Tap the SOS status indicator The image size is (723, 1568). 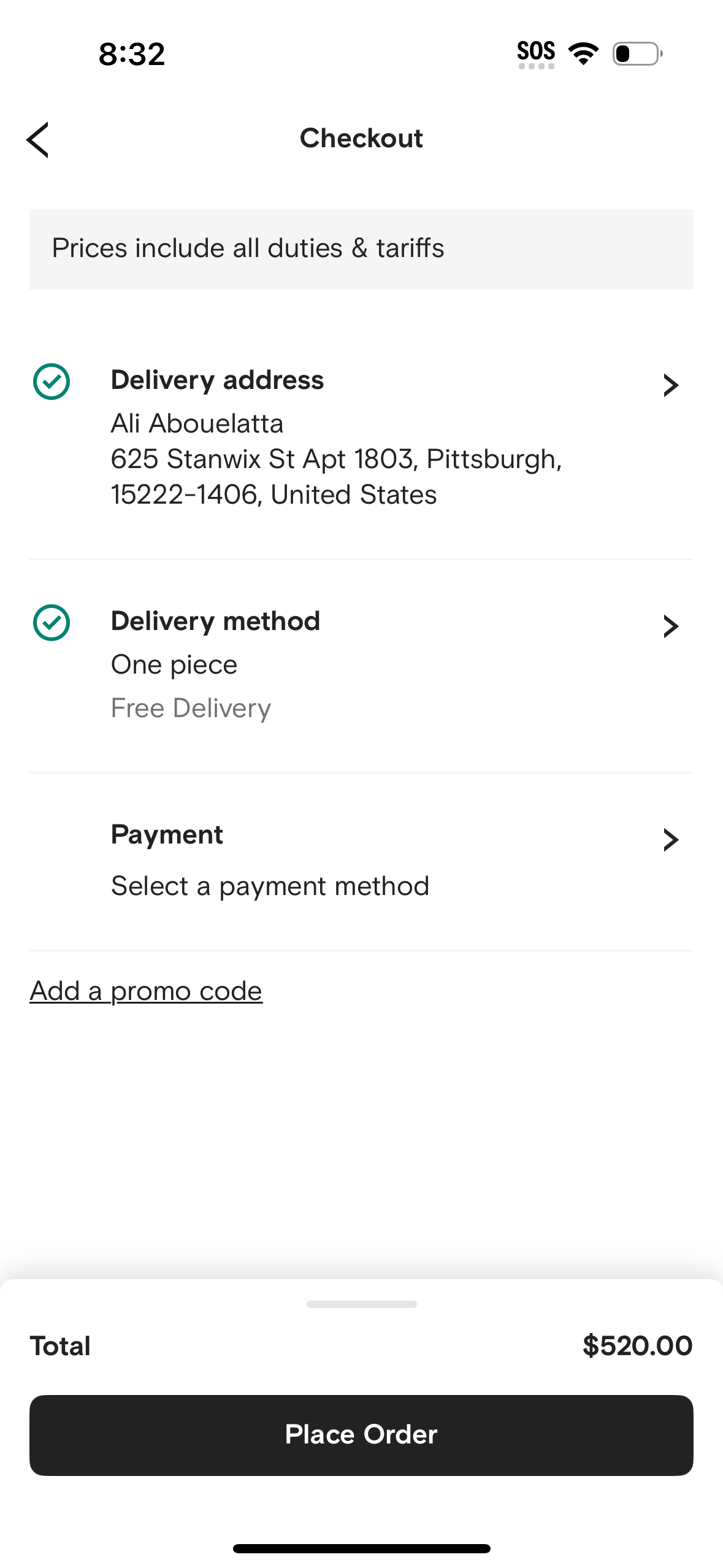(x=536, y=52)
